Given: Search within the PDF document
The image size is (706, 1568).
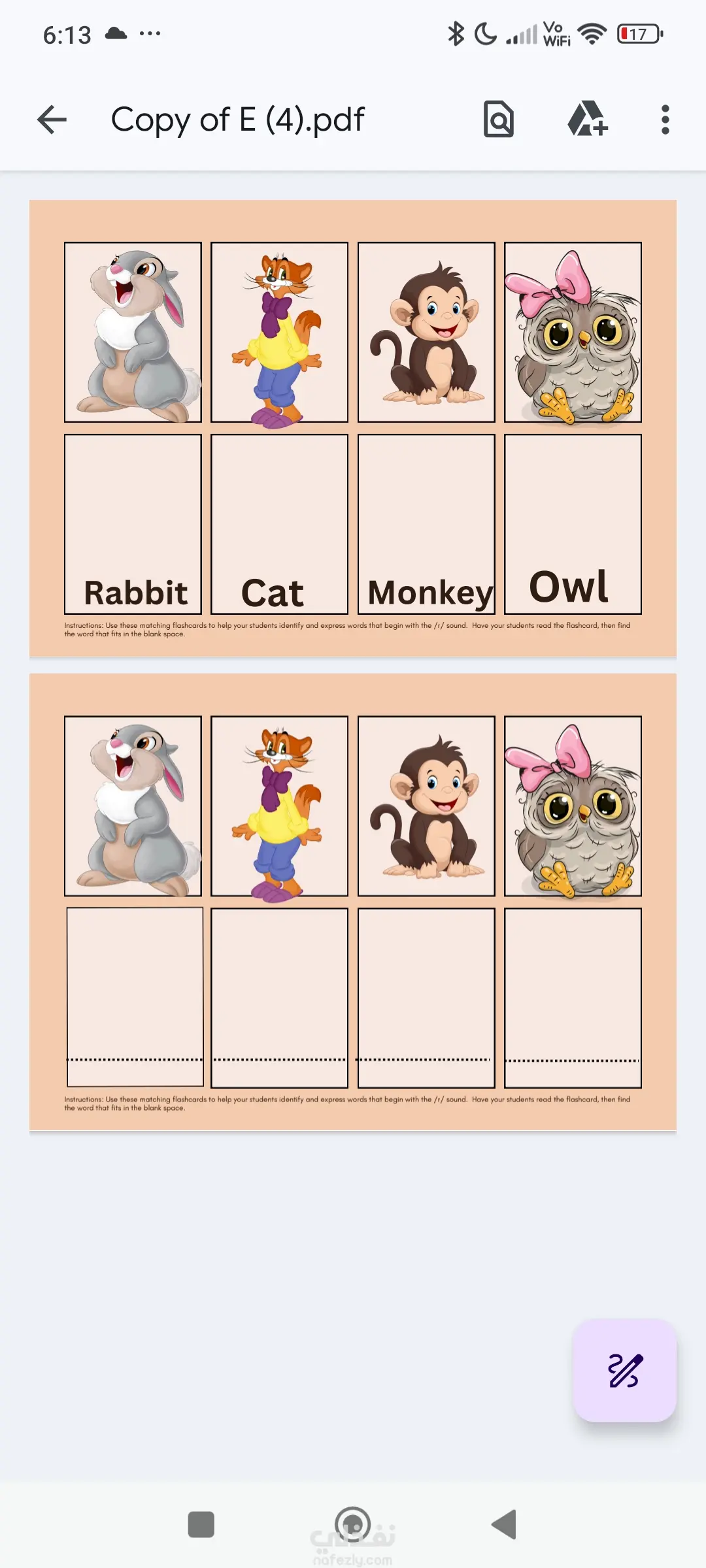Looking at the screenshot, I should 499,120.
